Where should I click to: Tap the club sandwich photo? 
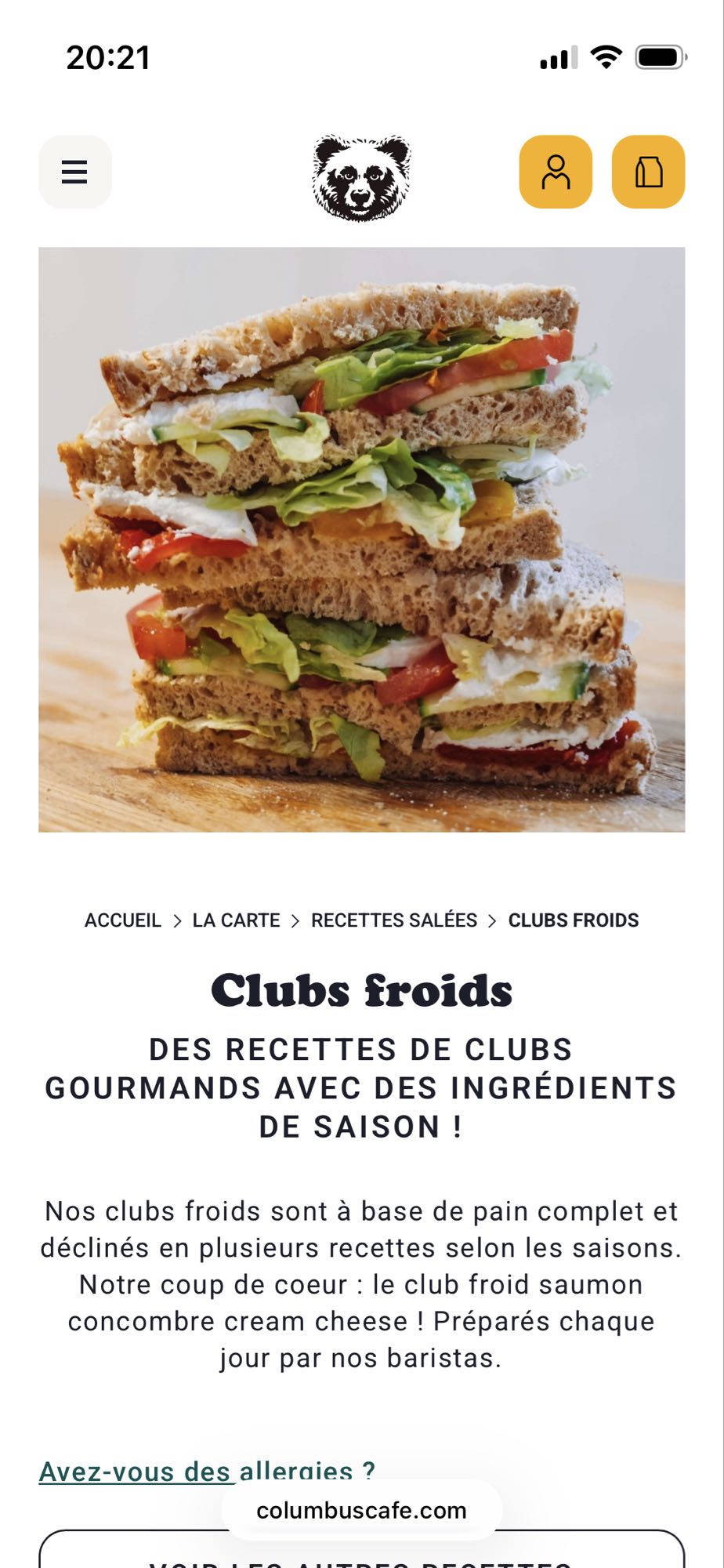(x=362, y=539)
